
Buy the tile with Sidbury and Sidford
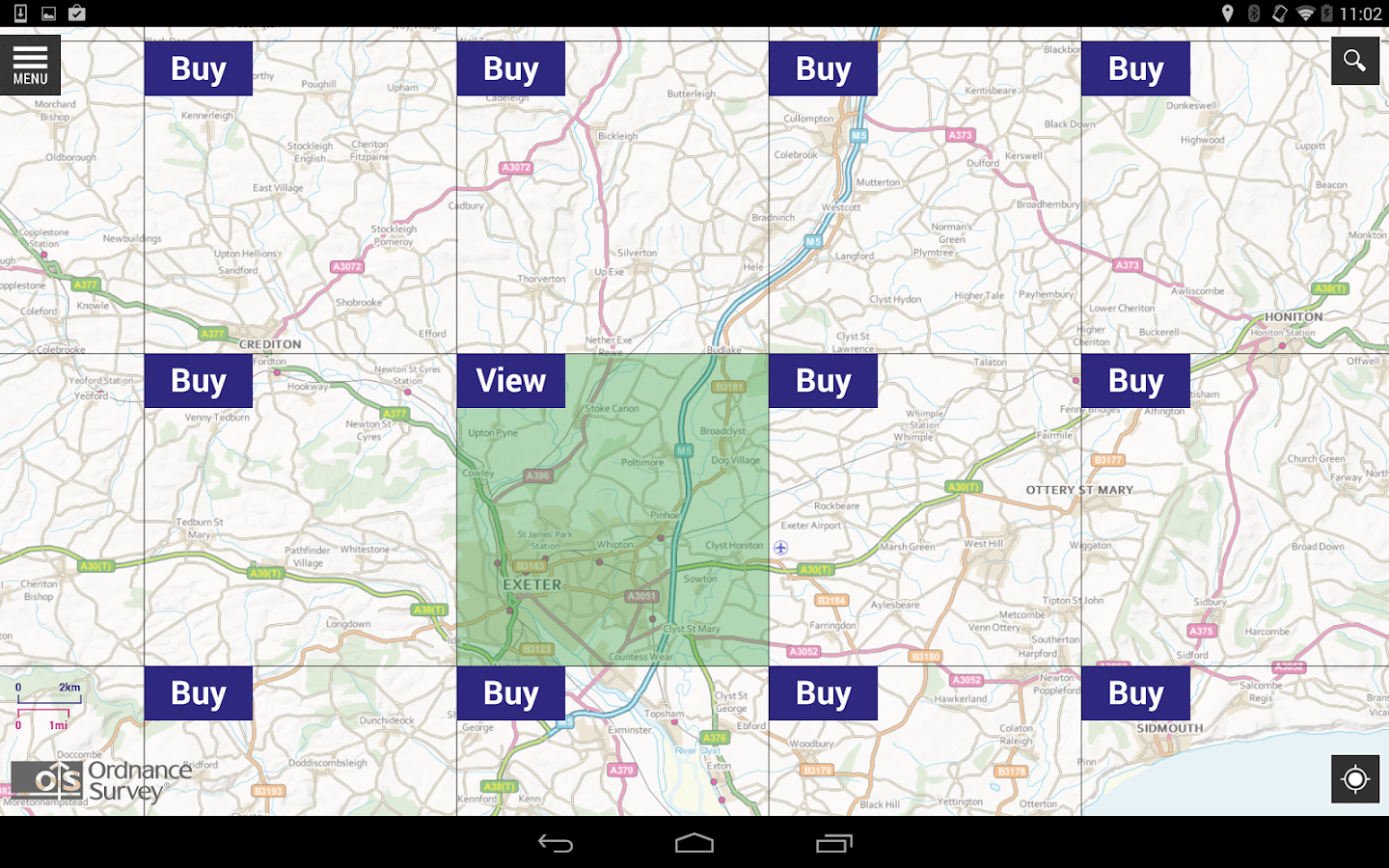tap(1135, 381)
